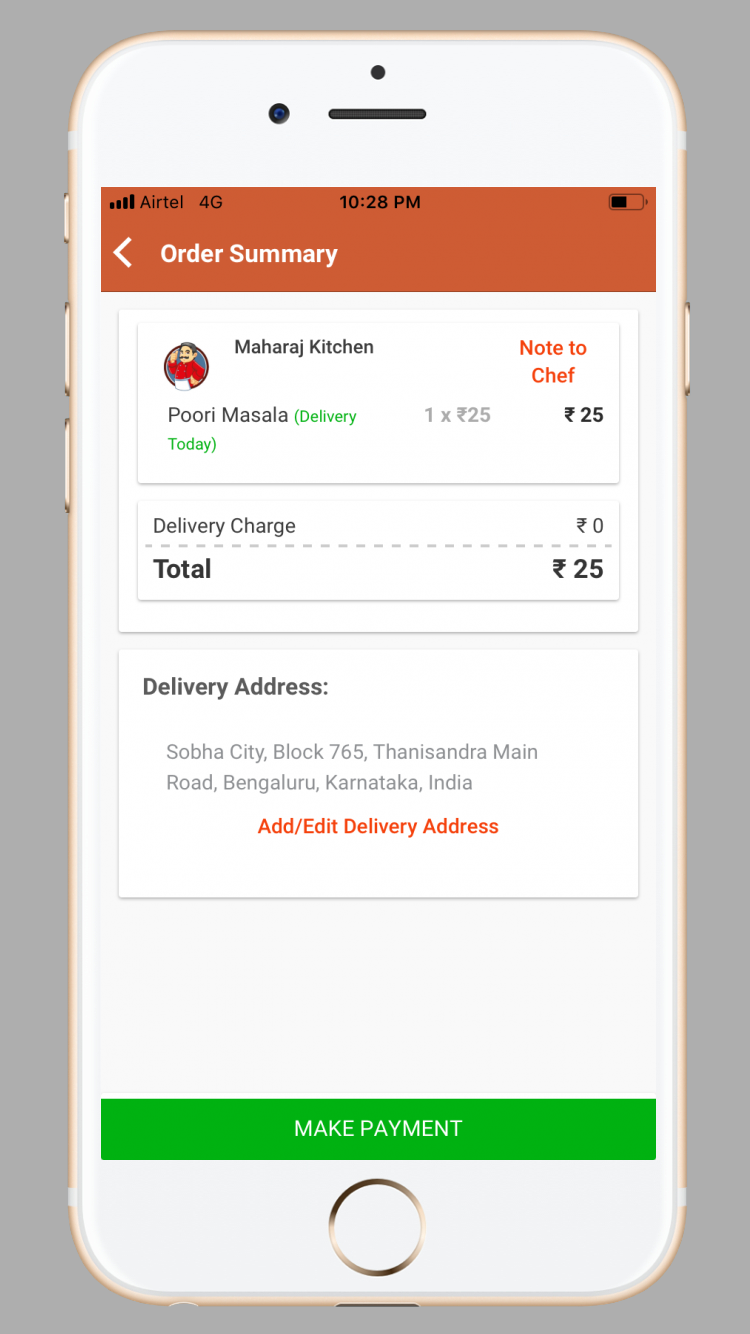This screenshot has height=1334, width=750.
Task: Go back from Order Summary
Action: (123, 253)
